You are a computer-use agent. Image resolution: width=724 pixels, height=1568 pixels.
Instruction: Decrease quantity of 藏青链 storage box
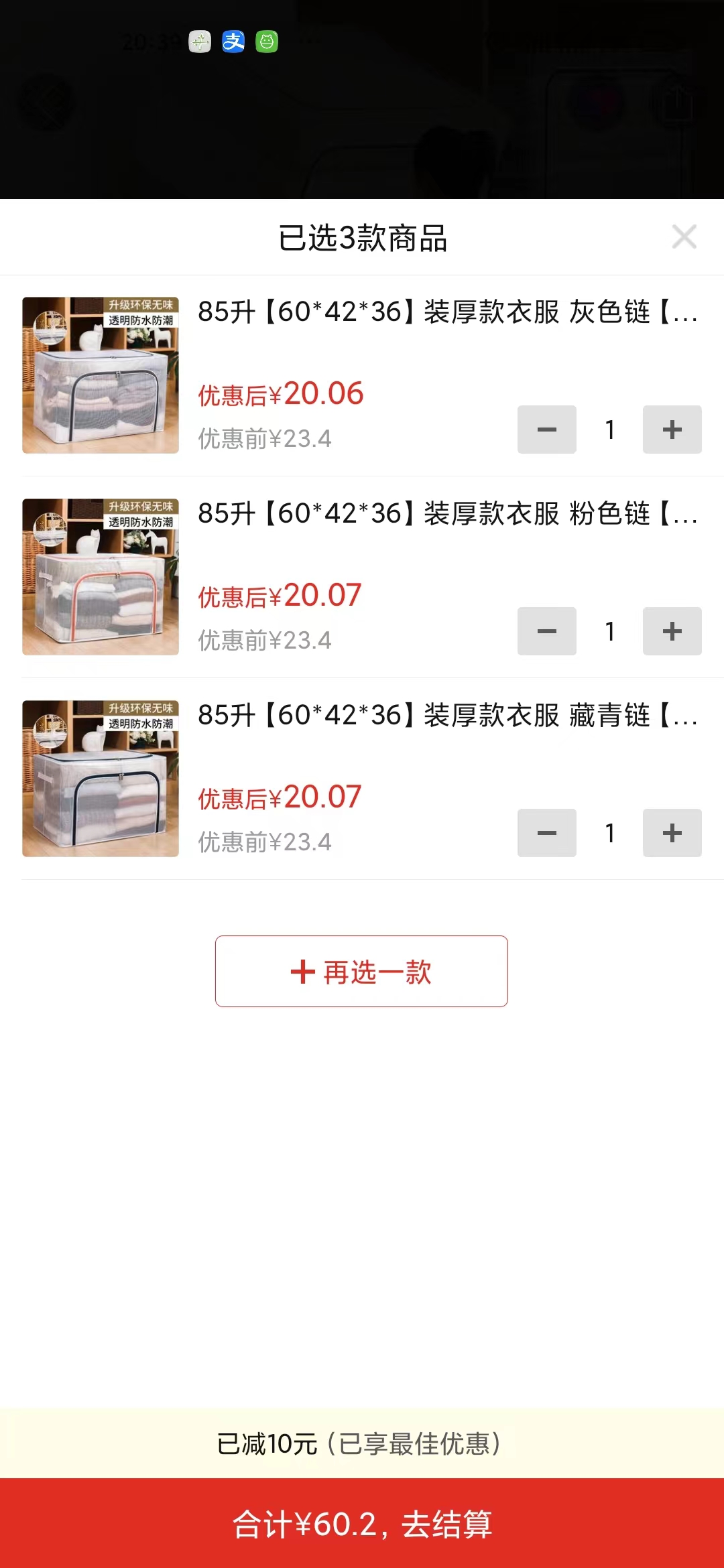point(546,833)
